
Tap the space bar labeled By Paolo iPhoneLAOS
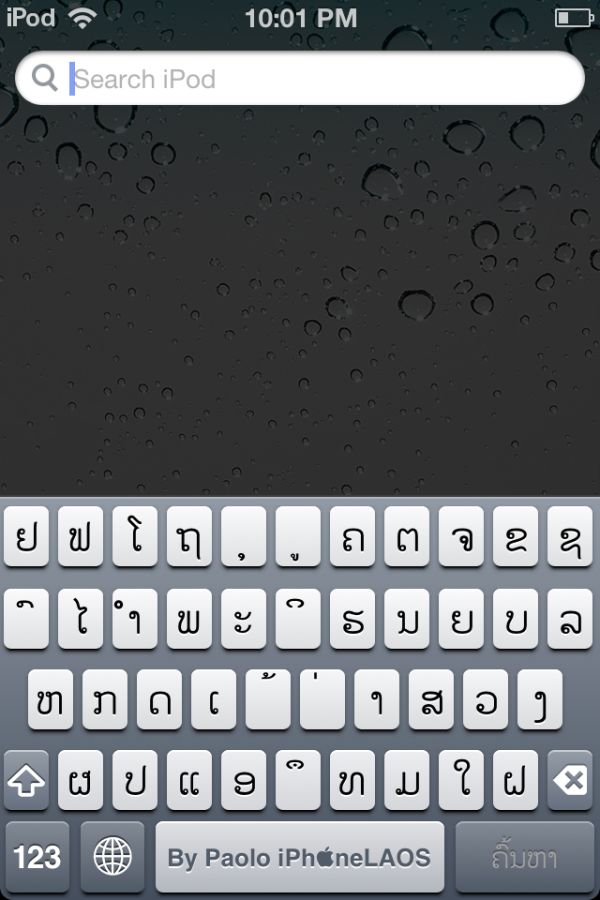click(299, 857)
